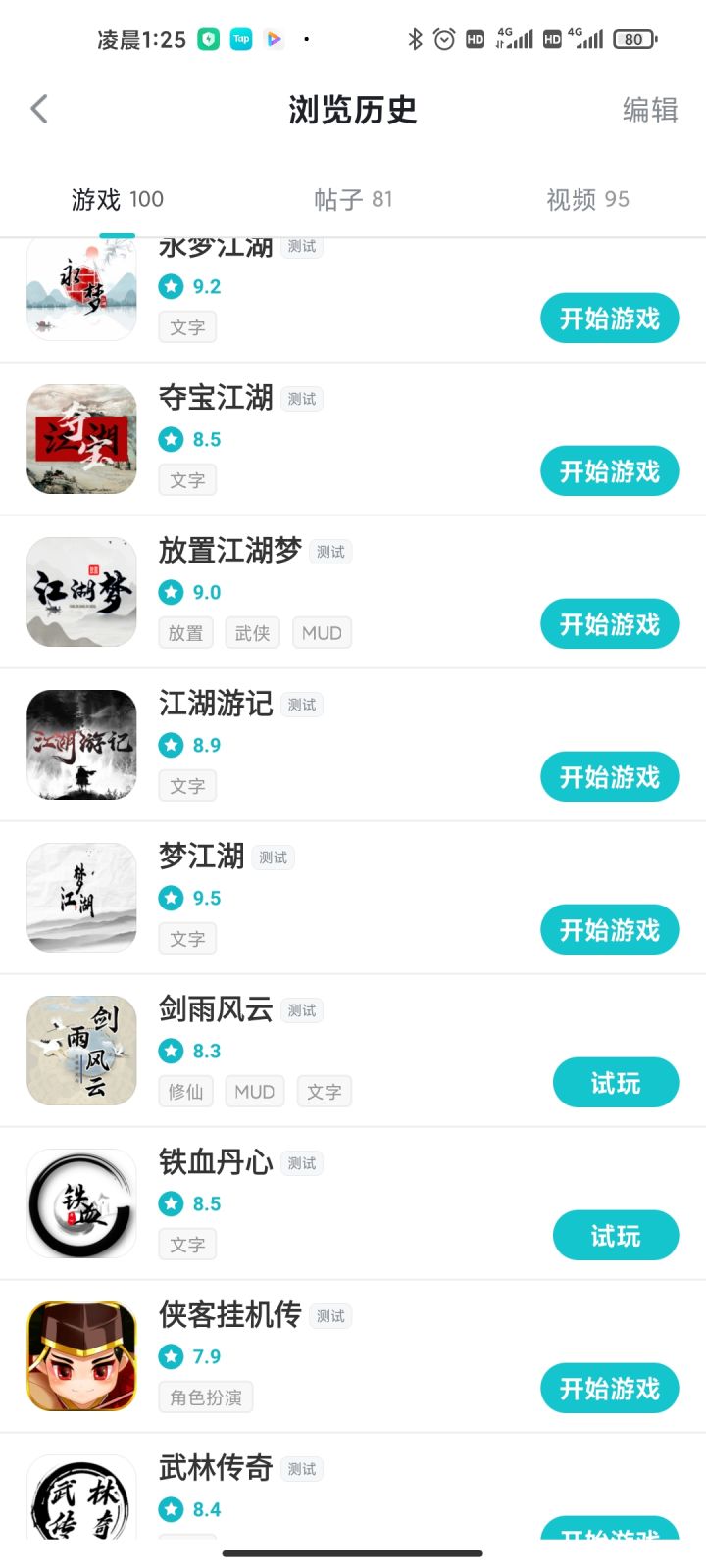Open the 夺宝江湖 game page
Screen dimensions: 706x1568
point(216,398)
